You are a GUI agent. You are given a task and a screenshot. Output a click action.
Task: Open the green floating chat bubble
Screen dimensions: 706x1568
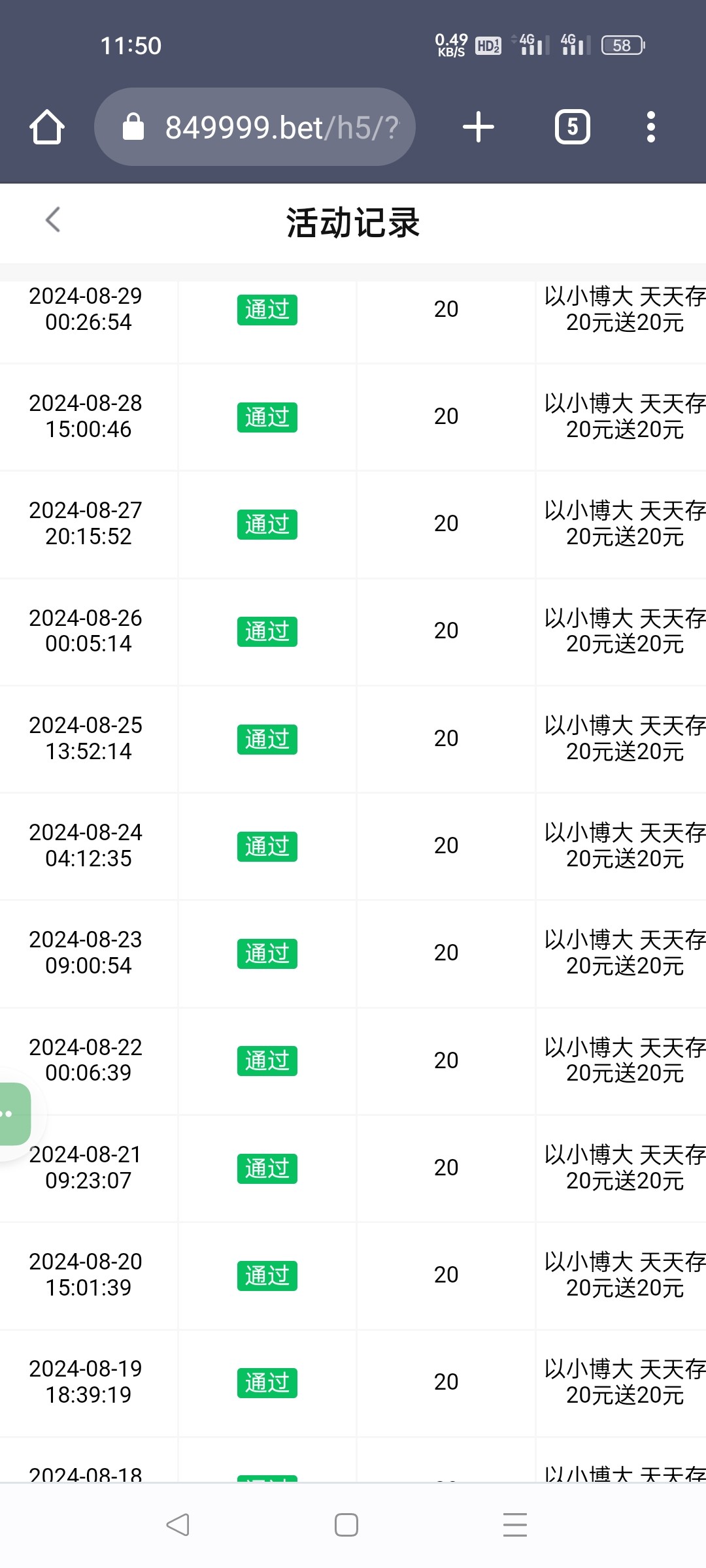(14, 1114)
